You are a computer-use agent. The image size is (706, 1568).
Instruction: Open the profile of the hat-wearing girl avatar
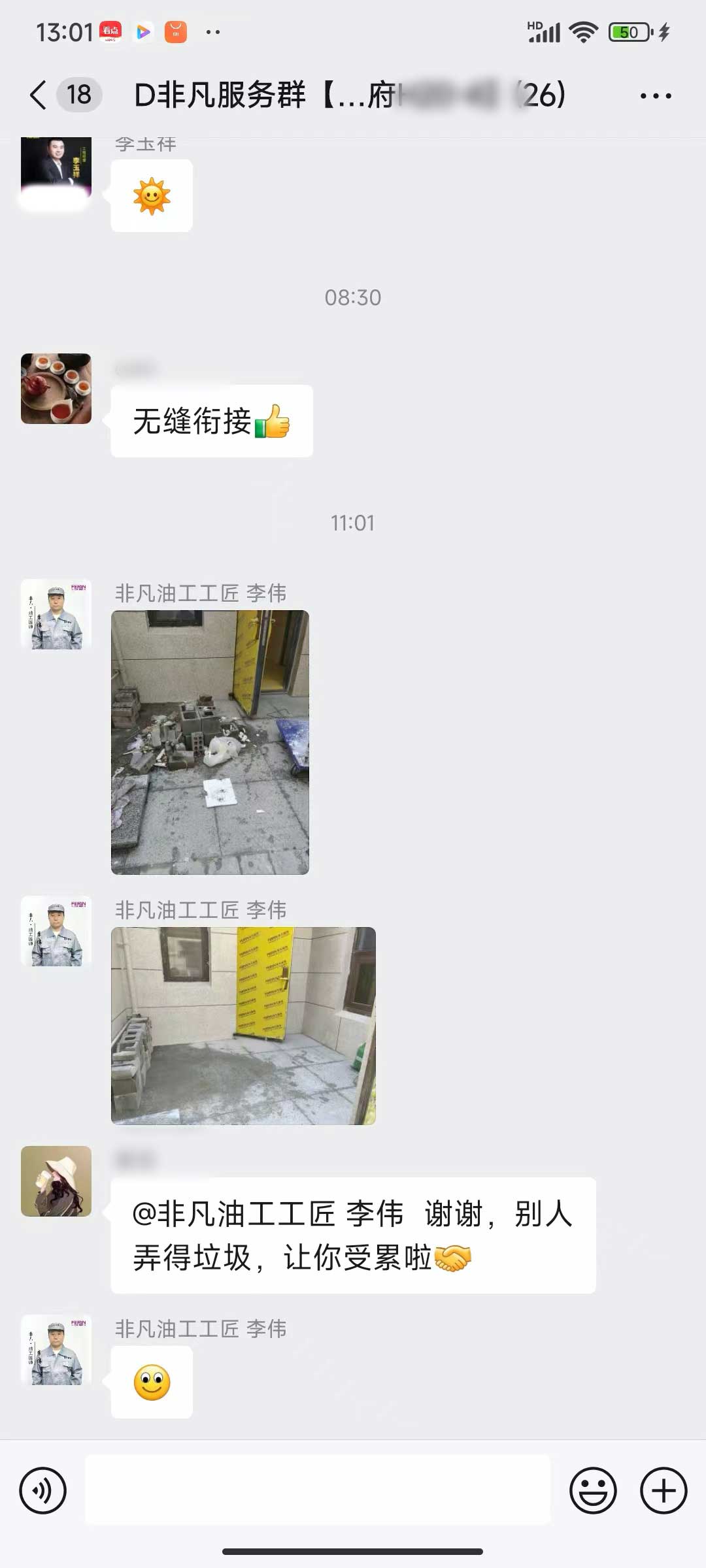[56, 1181]
